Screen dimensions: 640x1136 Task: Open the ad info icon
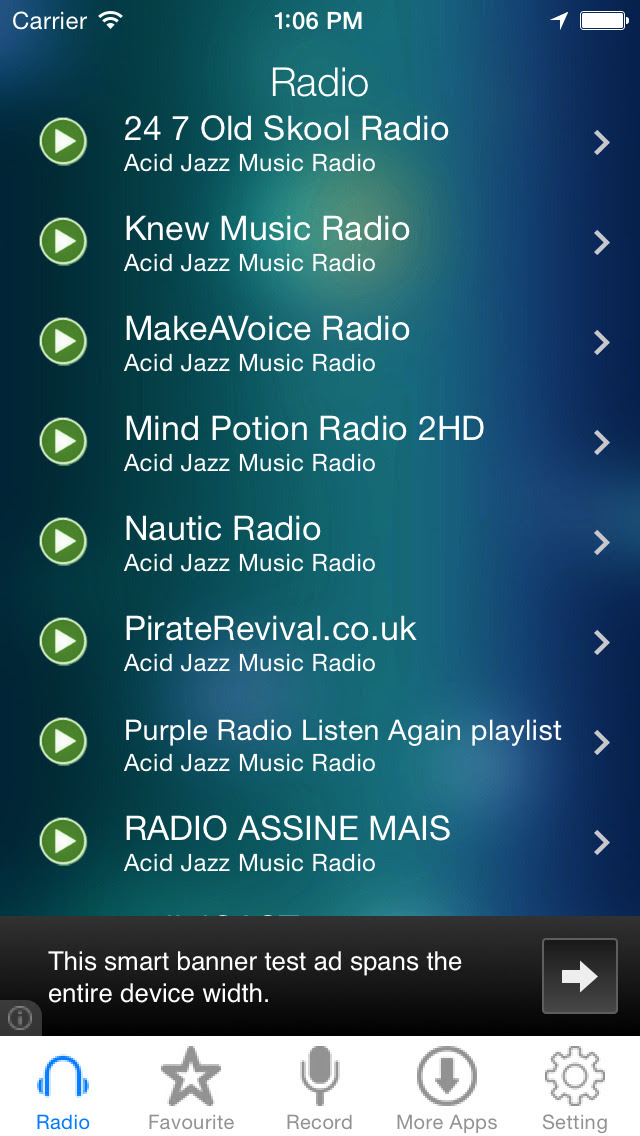point(20,1018)
